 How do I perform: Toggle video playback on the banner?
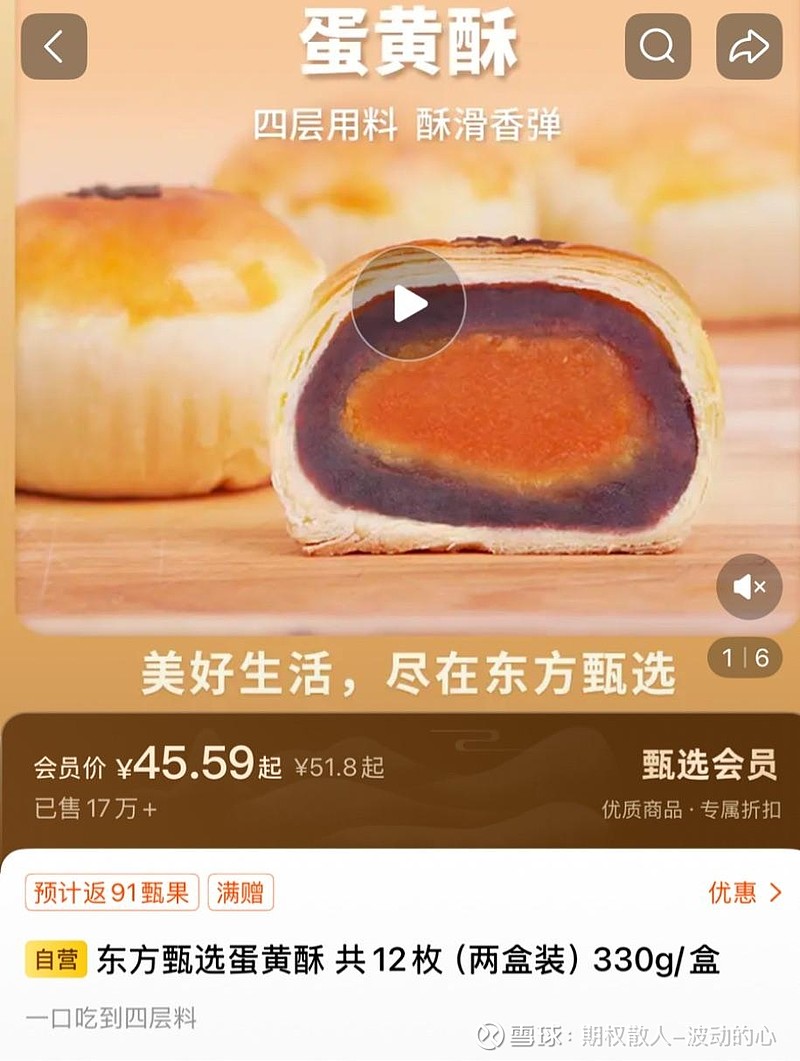[408, 304]
